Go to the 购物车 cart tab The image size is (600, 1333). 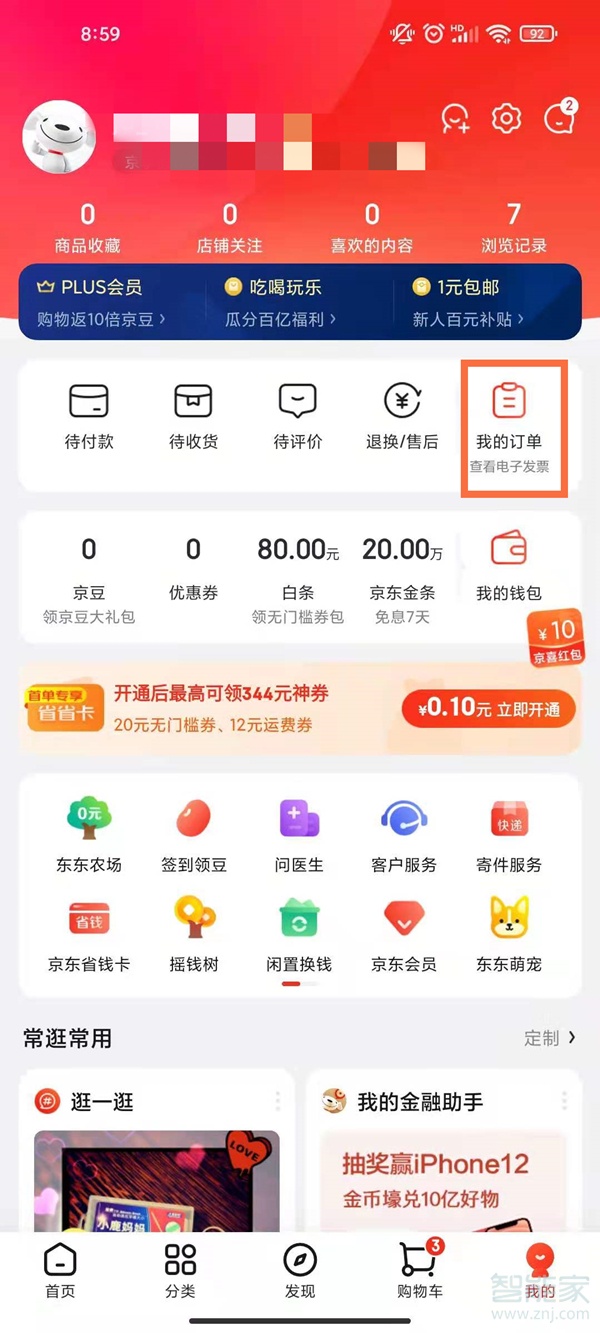(x=420, y=1270)
